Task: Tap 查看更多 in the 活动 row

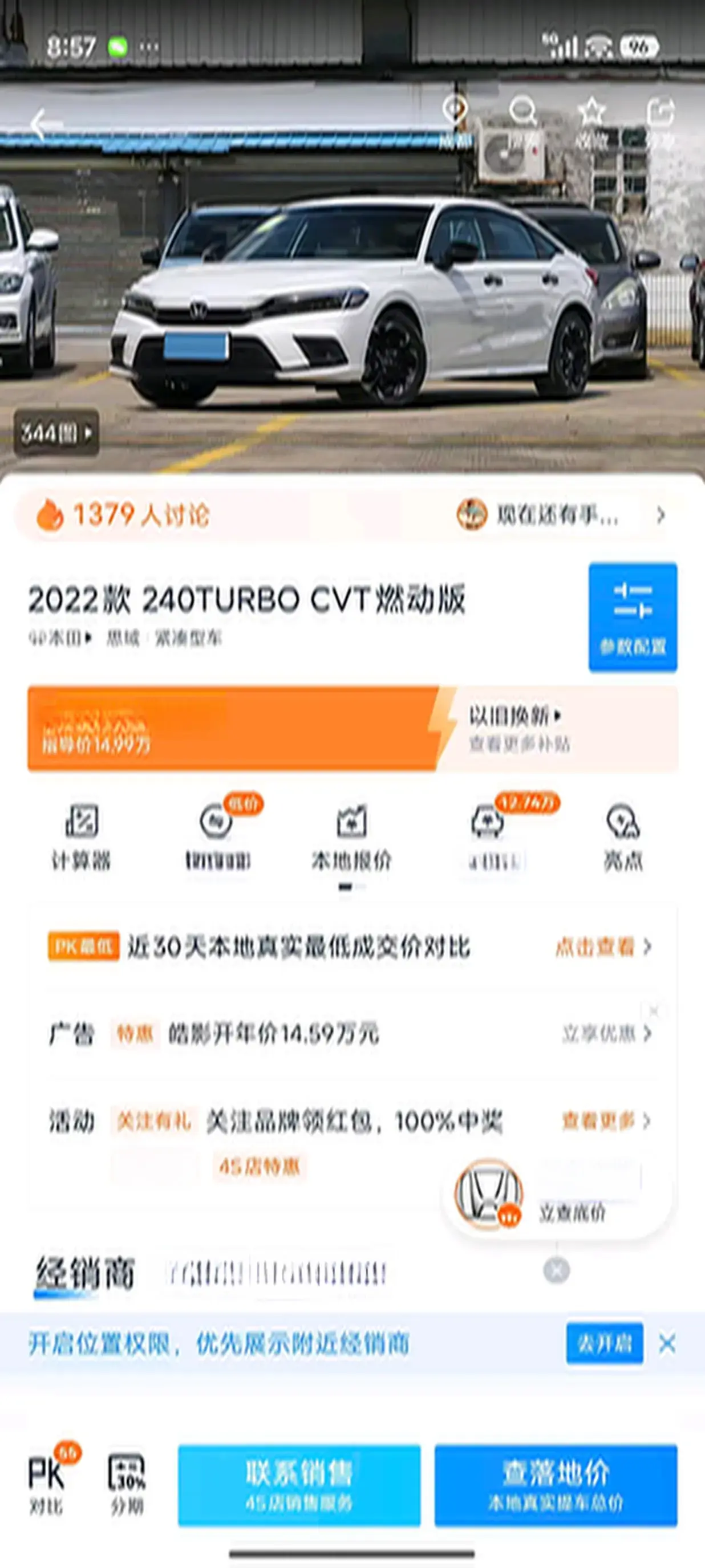Action: (x=605, y=1120)
